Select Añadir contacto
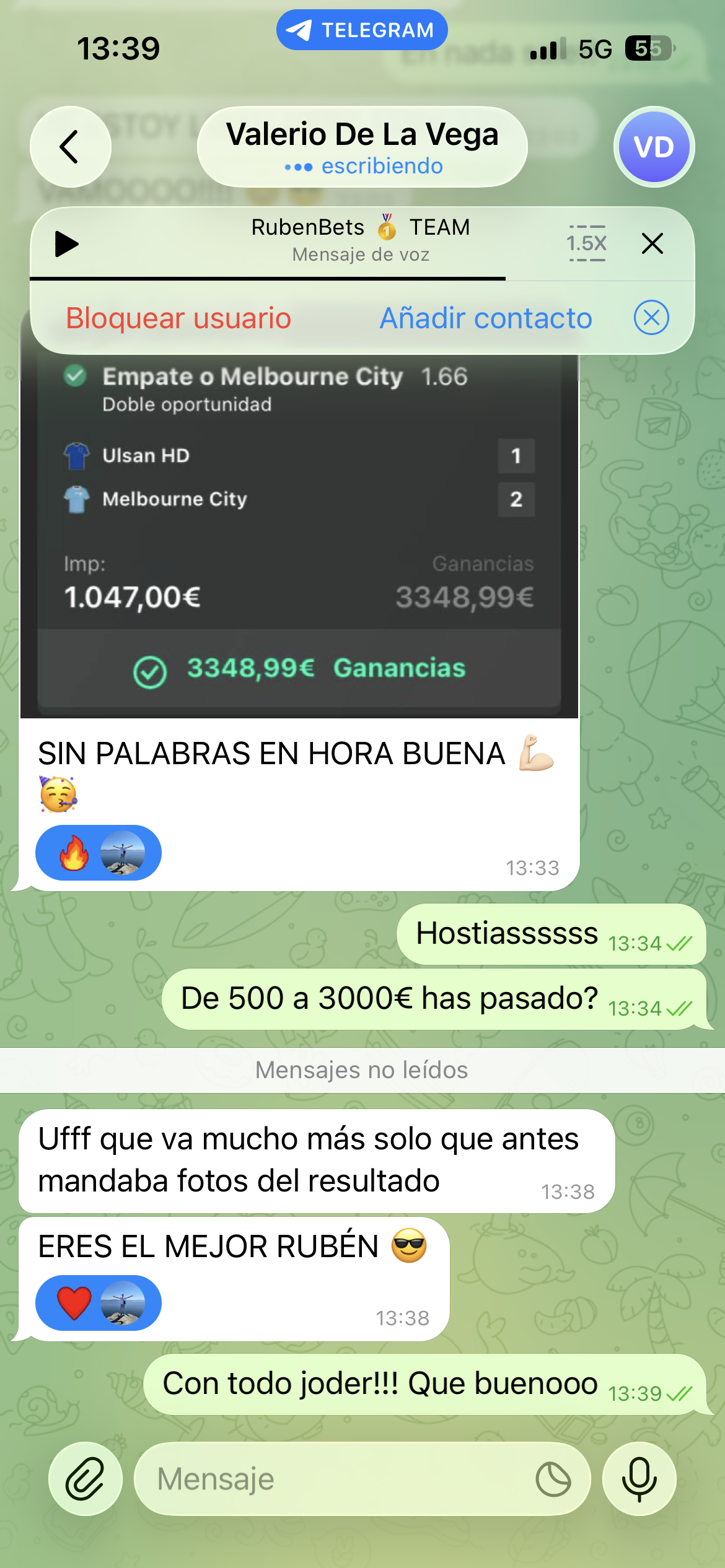The width and height of the screenshot is (725, 1568). [x=486, y=318]
